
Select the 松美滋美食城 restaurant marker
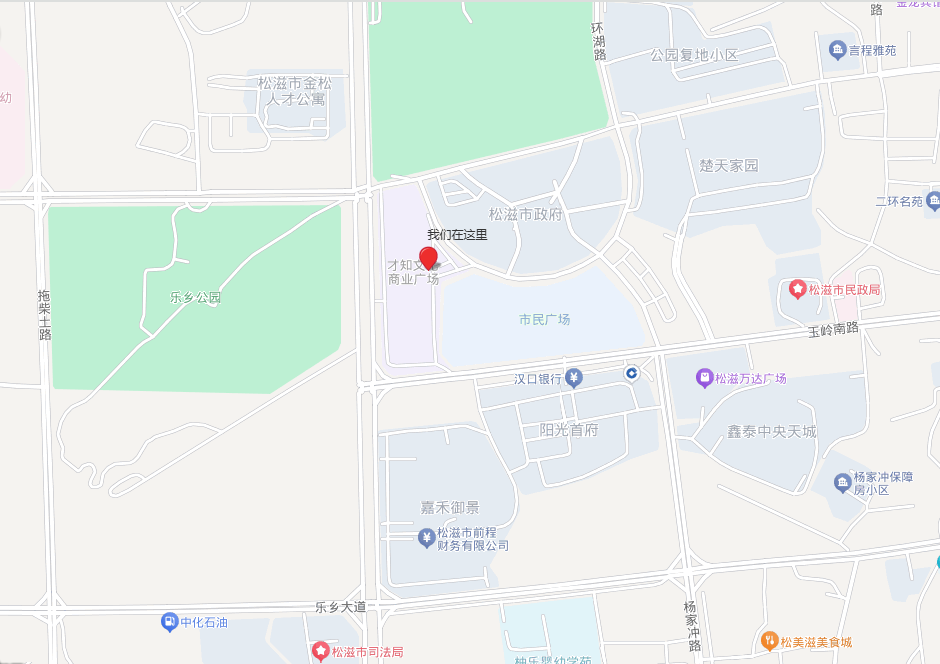point(769,640)
